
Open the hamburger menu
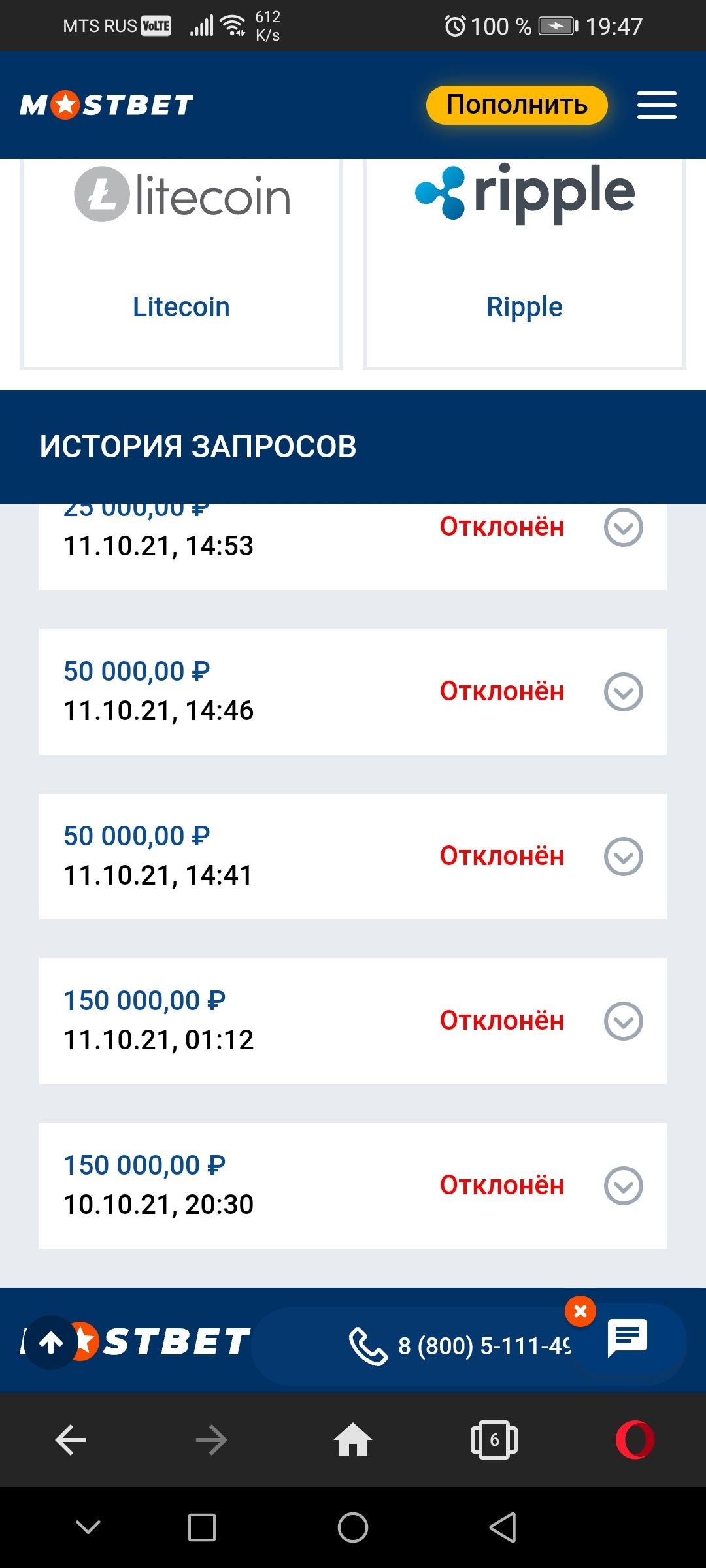tap(656, 105)
